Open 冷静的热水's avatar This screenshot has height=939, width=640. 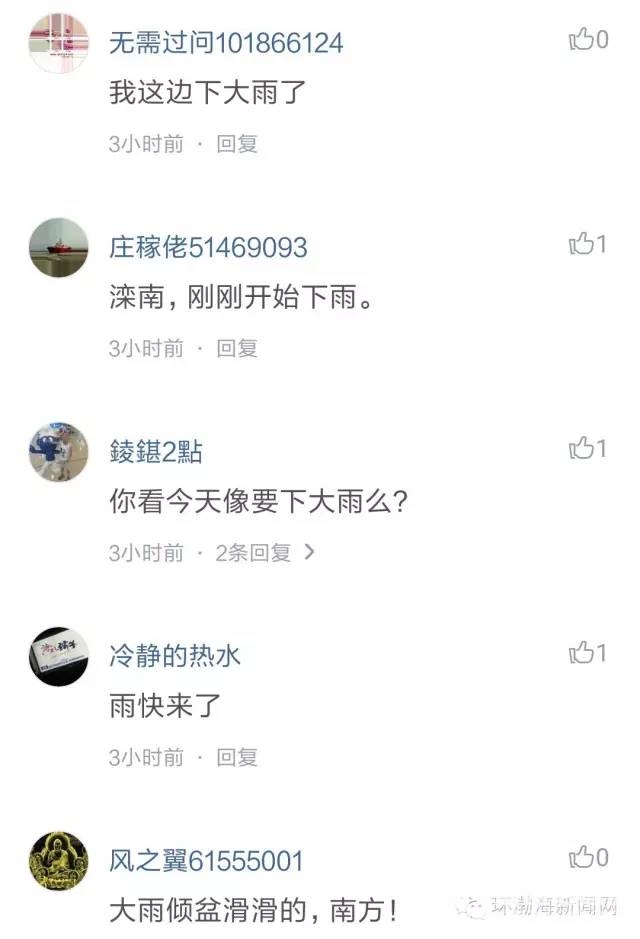tap(59, 656)
